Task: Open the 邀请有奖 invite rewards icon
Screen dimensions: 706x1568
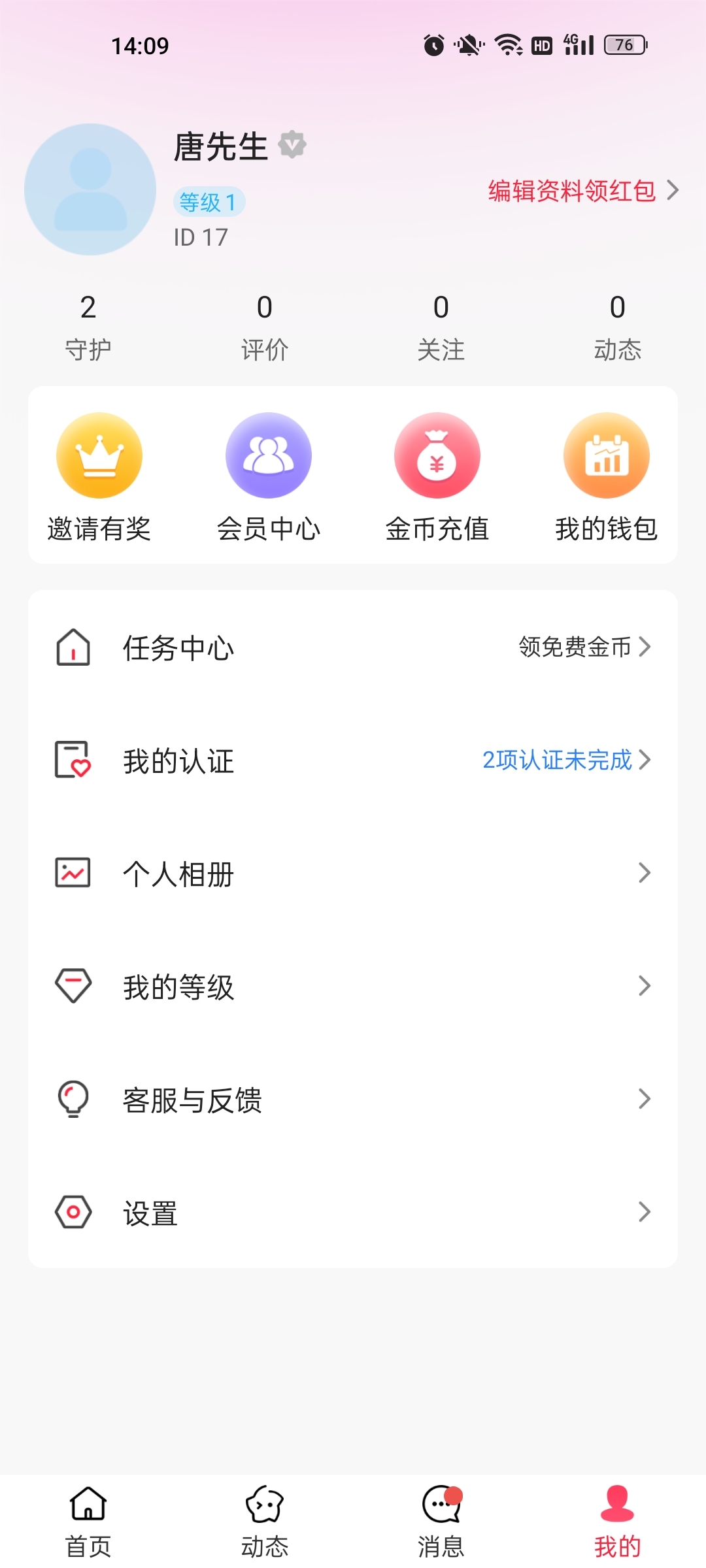Action: click(x=99, y=455)
